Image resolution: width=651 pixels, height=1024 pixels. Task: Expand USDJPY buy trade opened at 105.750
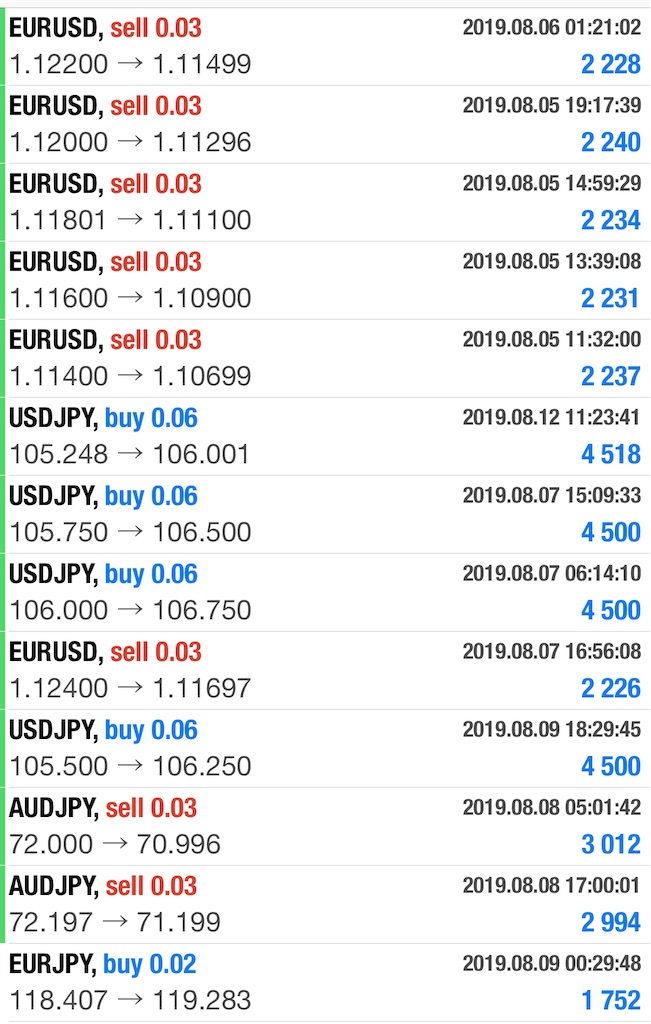325,514
